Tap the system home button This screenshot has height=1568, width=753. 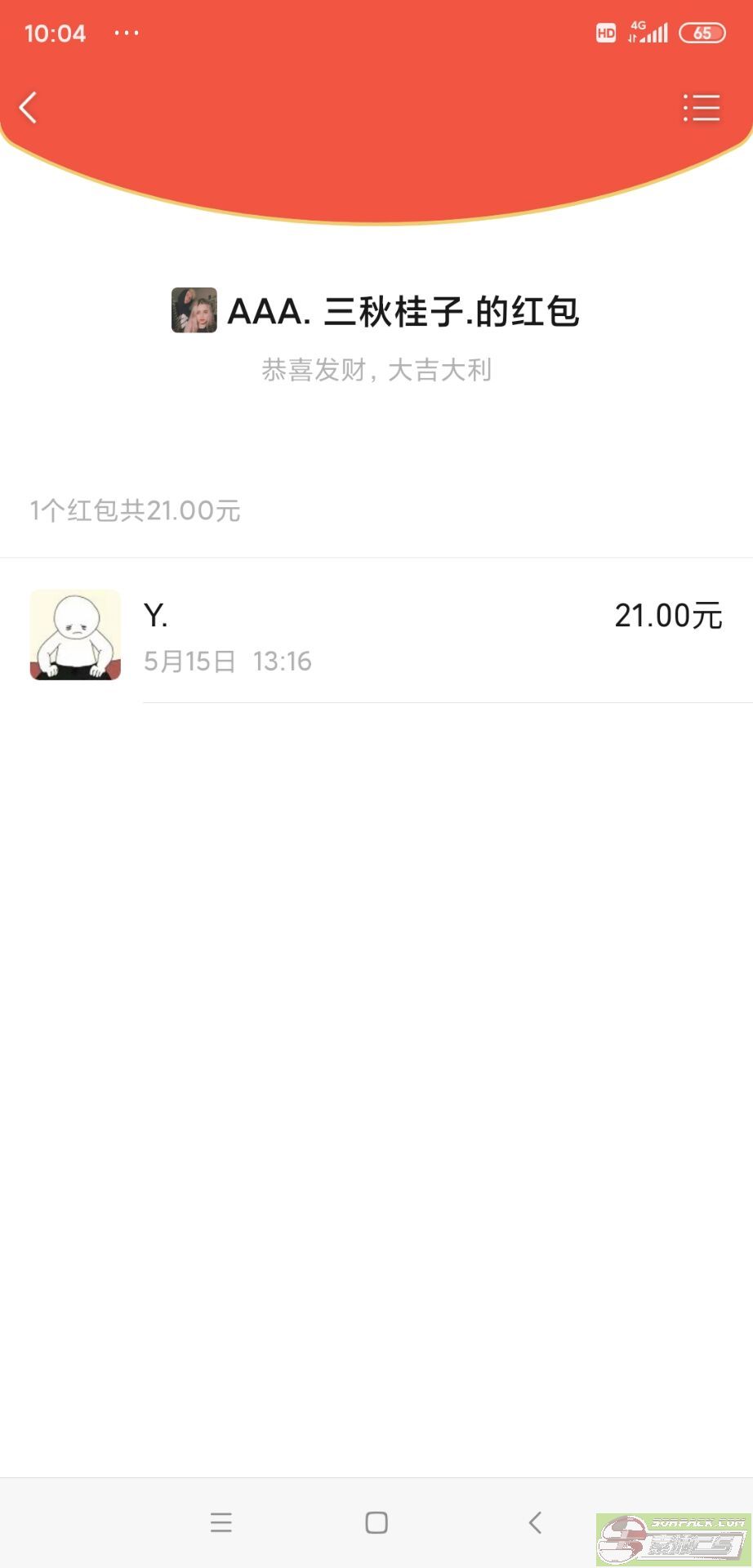376,1522
